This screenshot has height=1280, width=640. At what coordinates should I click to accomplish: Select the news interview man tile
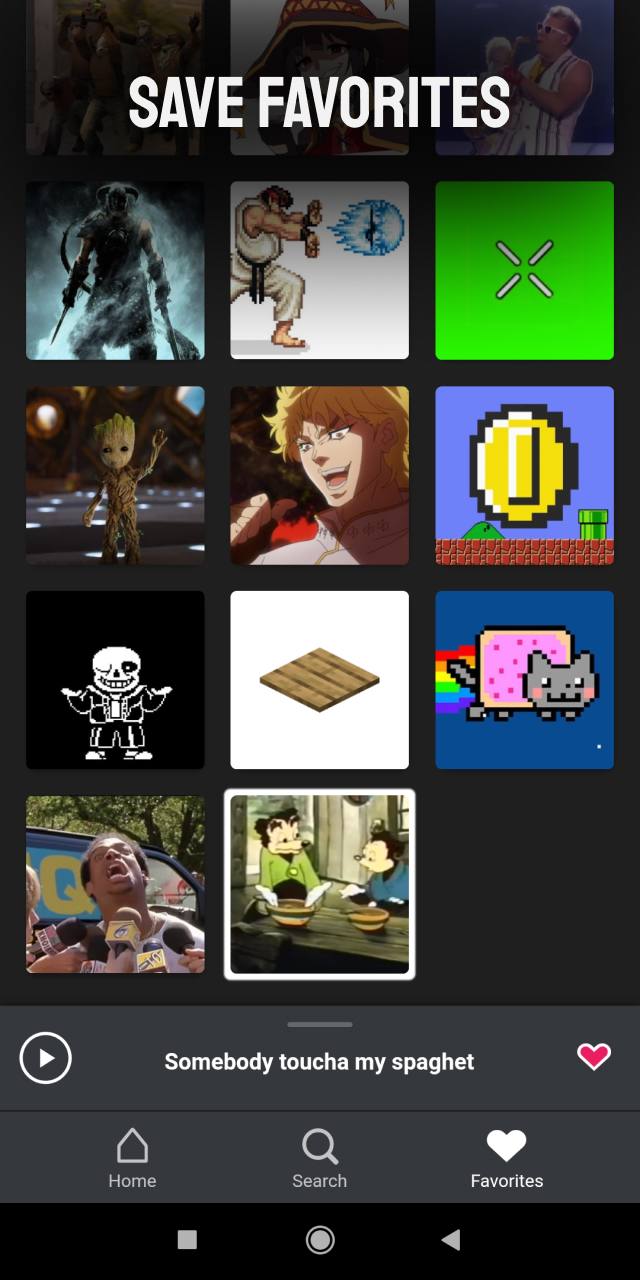tap(115, 885)
